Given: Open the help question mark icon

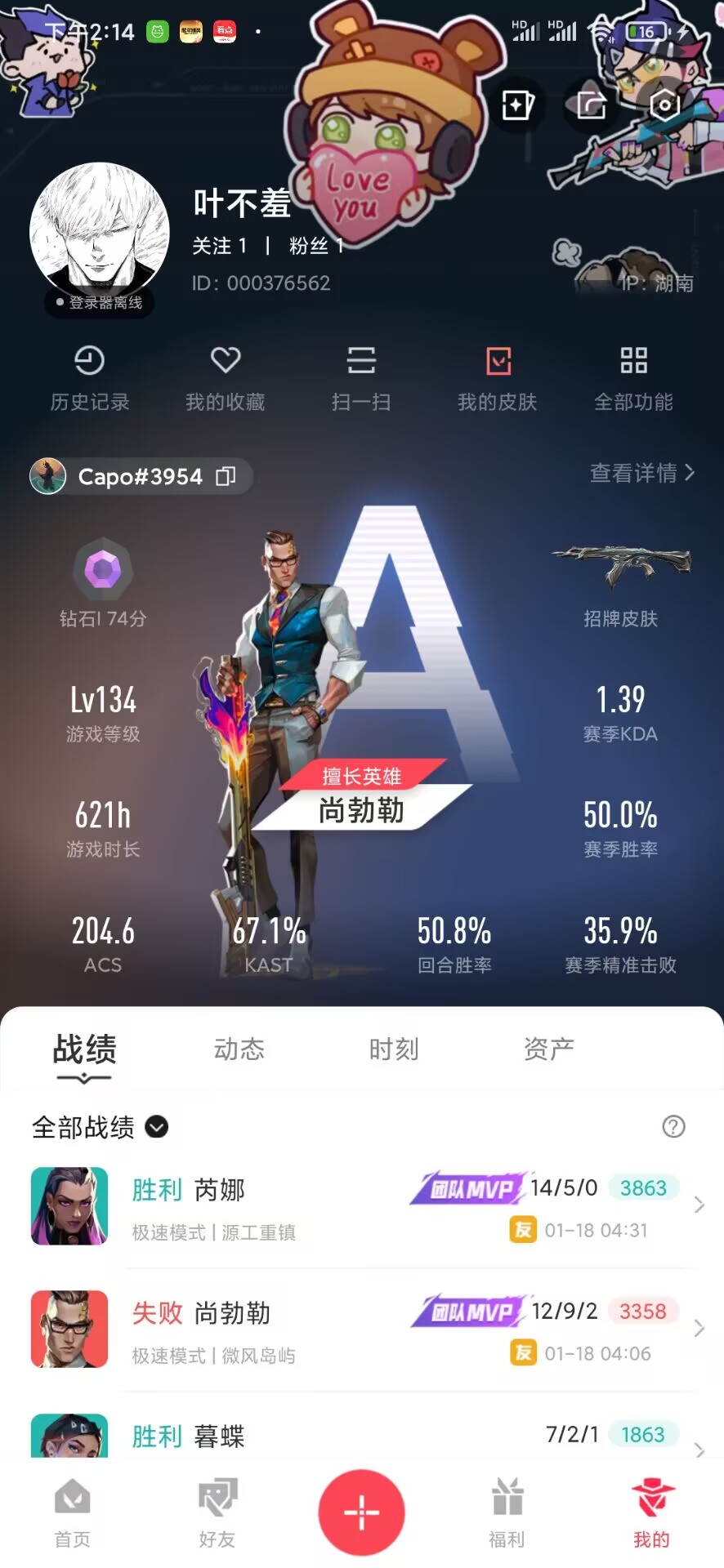Looking at the screenshot, I should click(673, 1127).
